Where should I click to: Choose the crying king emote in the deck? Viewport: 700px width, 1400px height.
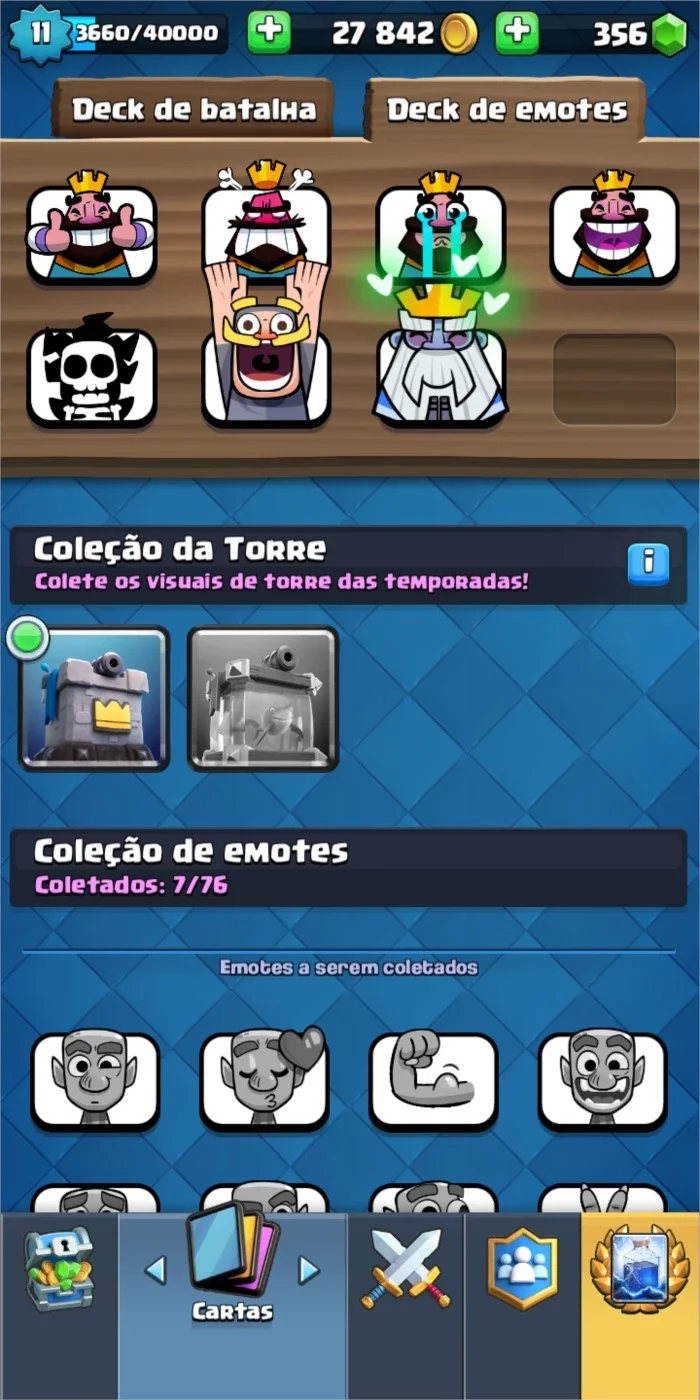441,232
